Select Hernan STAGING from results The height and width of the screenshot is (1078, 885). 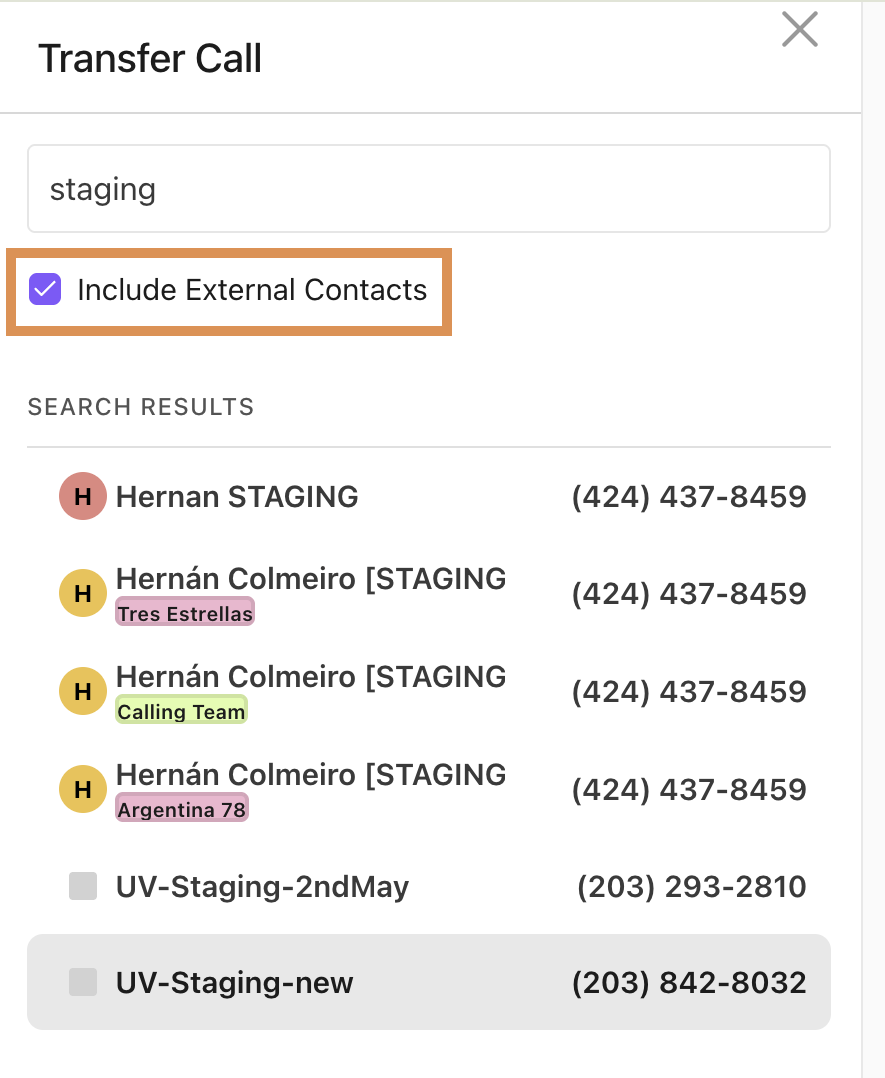tap(237, 496)
